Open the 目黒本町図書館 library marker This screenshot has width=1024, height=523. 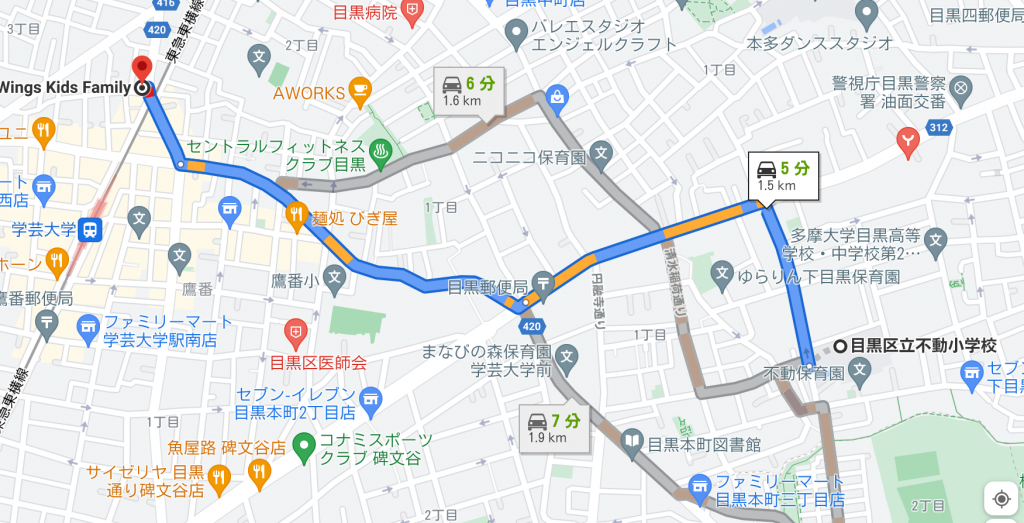632,441
